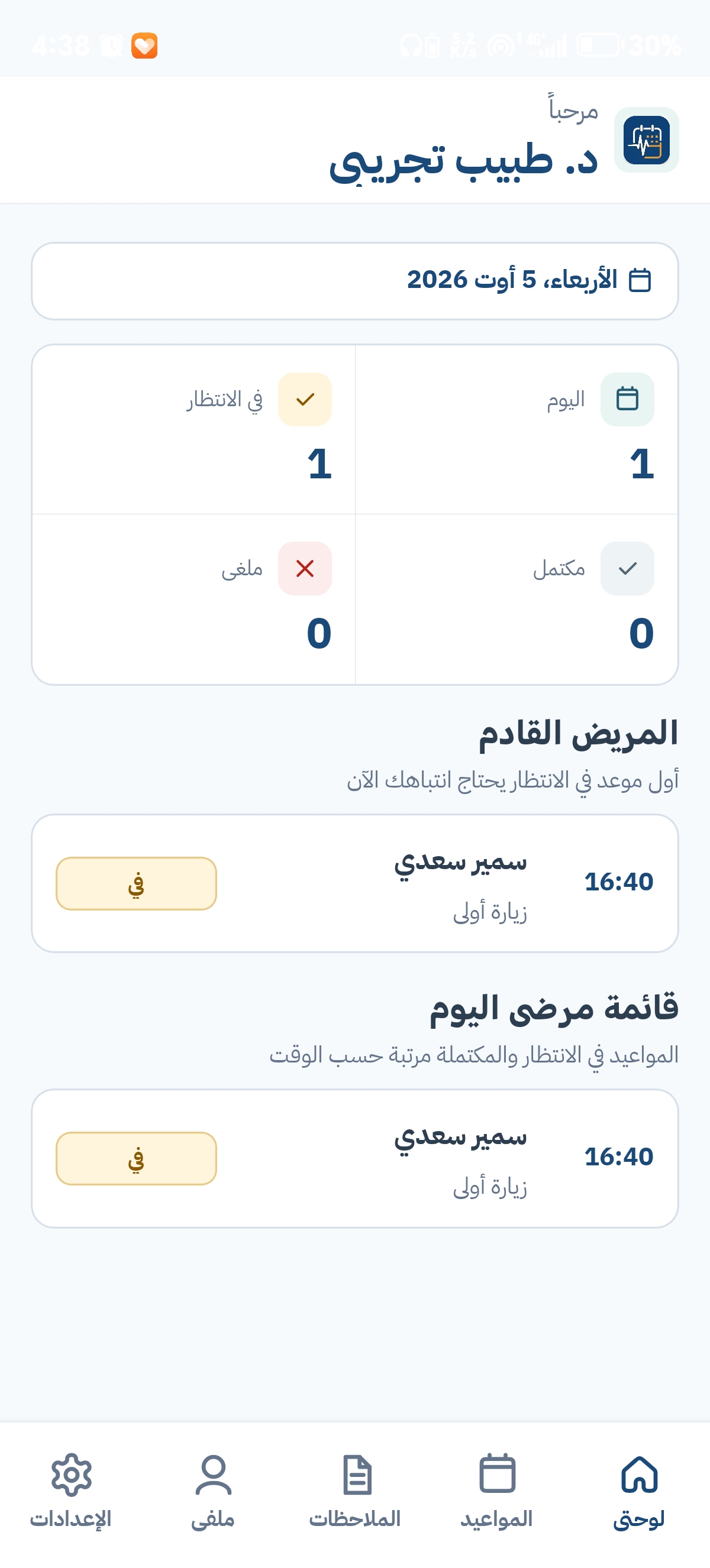Open سمير سعدي card under المريض القادم
This screenshot has height=1568, width=710.
[355, 883]
